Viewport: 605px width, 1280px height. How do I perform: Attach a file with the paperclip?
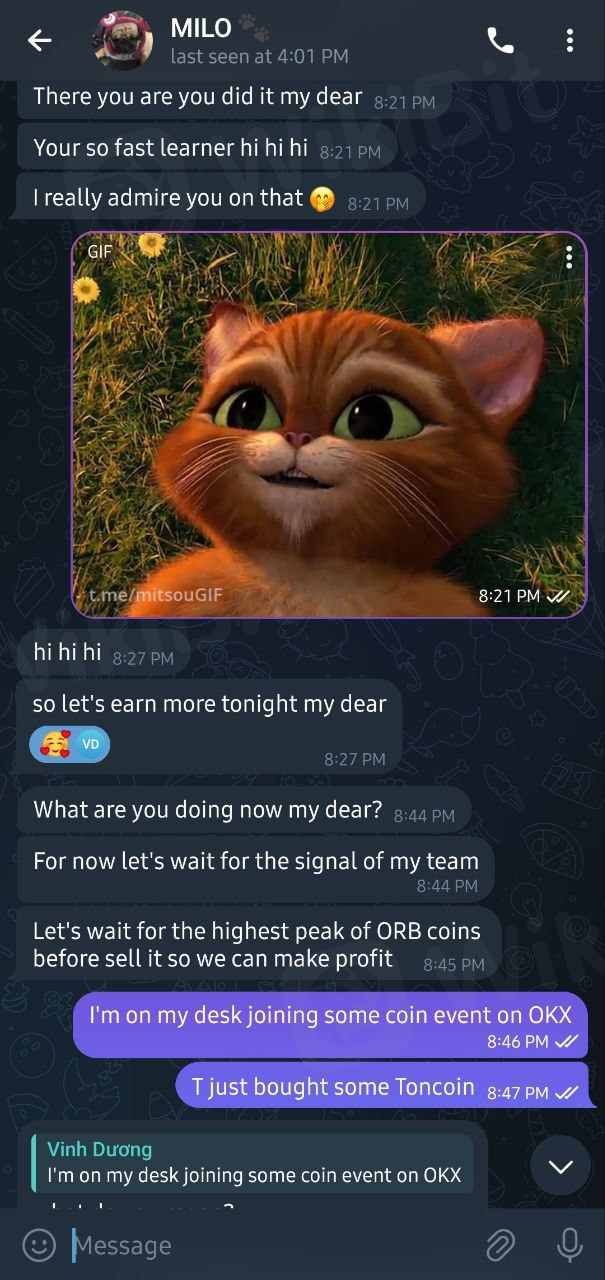[x=499, y=1245]
